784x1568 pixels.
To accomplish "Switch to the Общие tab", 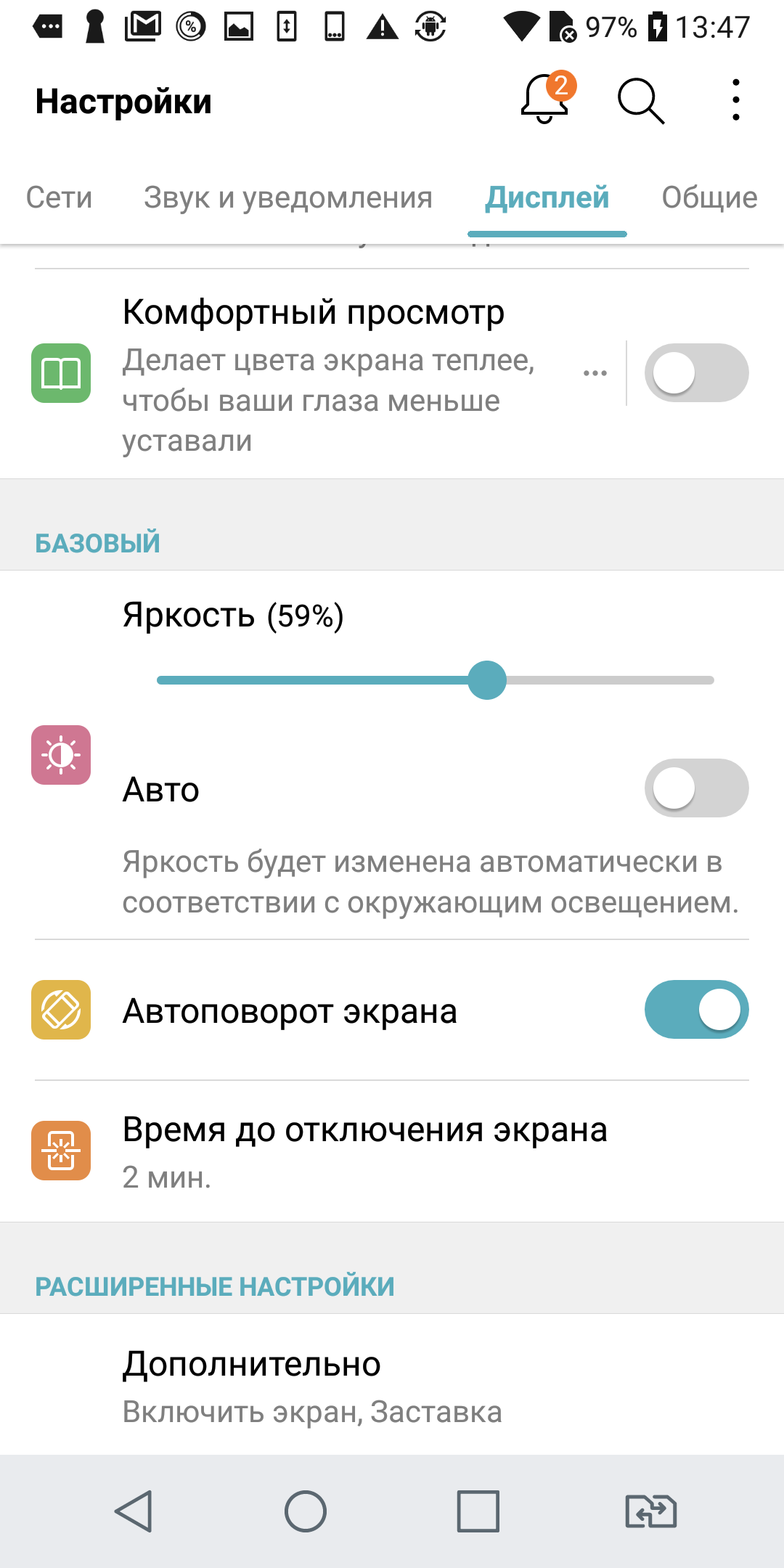I will tap(709, 197).
